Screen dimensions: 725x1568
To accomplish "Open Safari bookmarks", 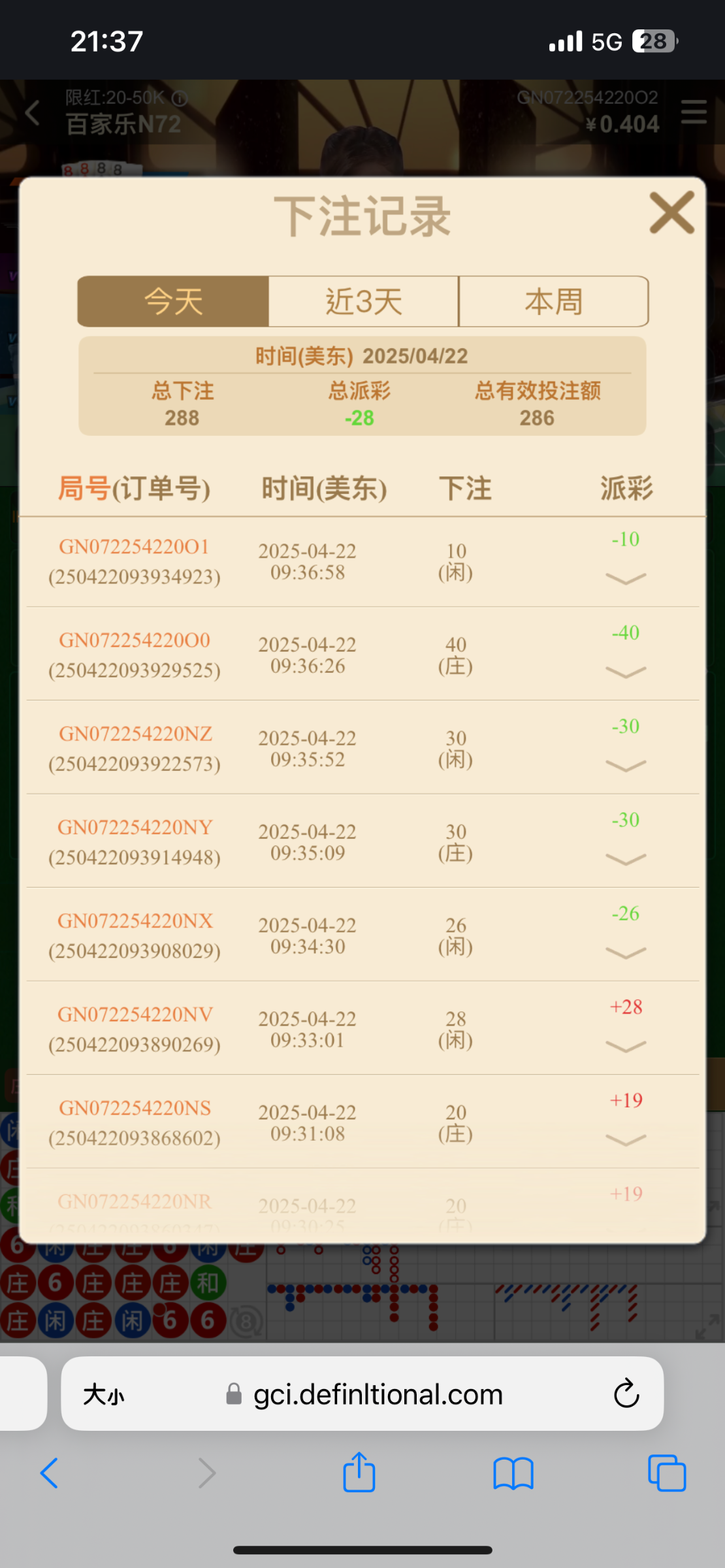I will 513,1473.
